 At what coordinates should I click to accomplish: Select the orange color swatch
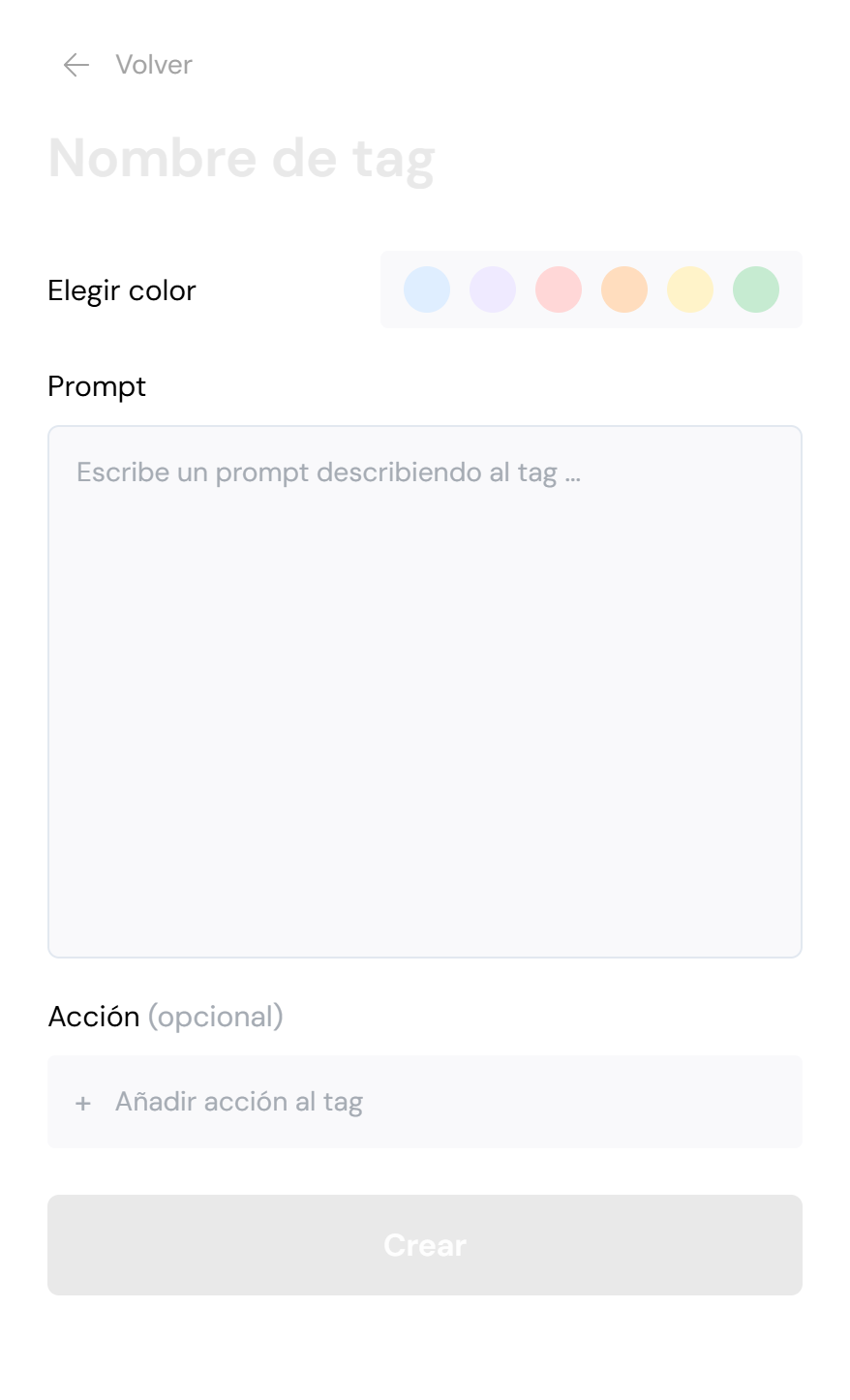624,289
